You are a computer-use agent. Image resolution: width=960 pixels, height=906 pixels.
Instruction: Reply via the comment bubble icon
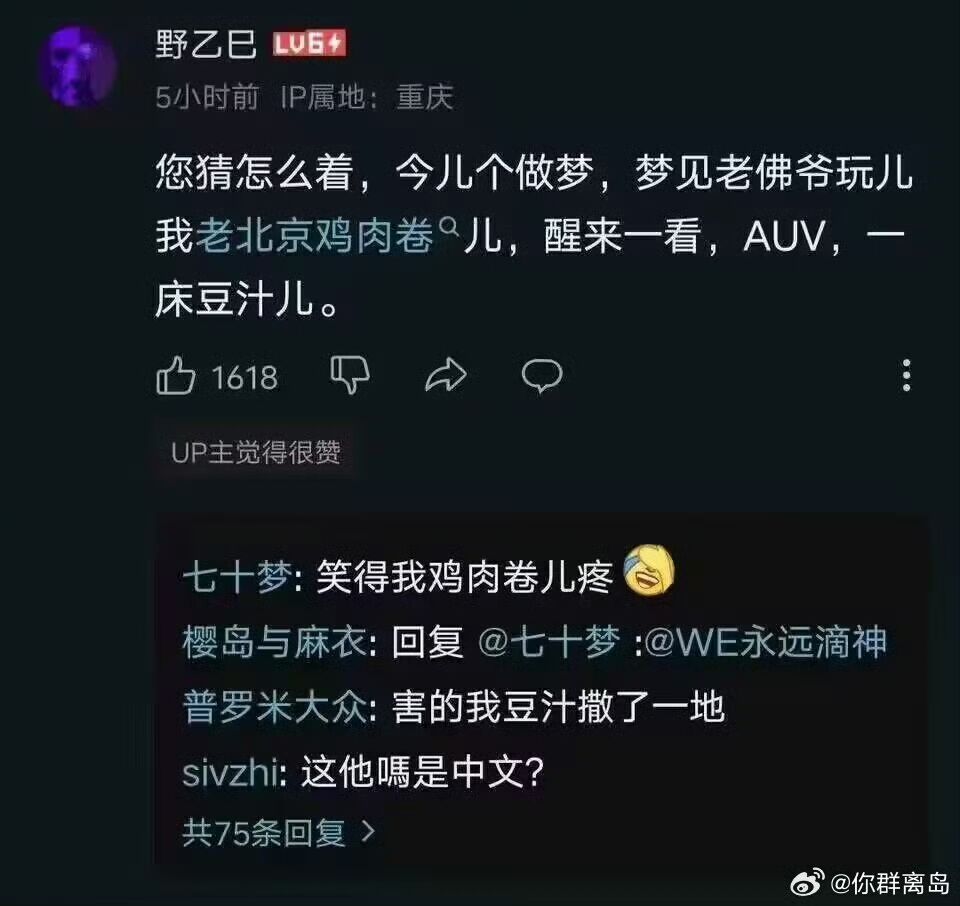pos(542,376)
